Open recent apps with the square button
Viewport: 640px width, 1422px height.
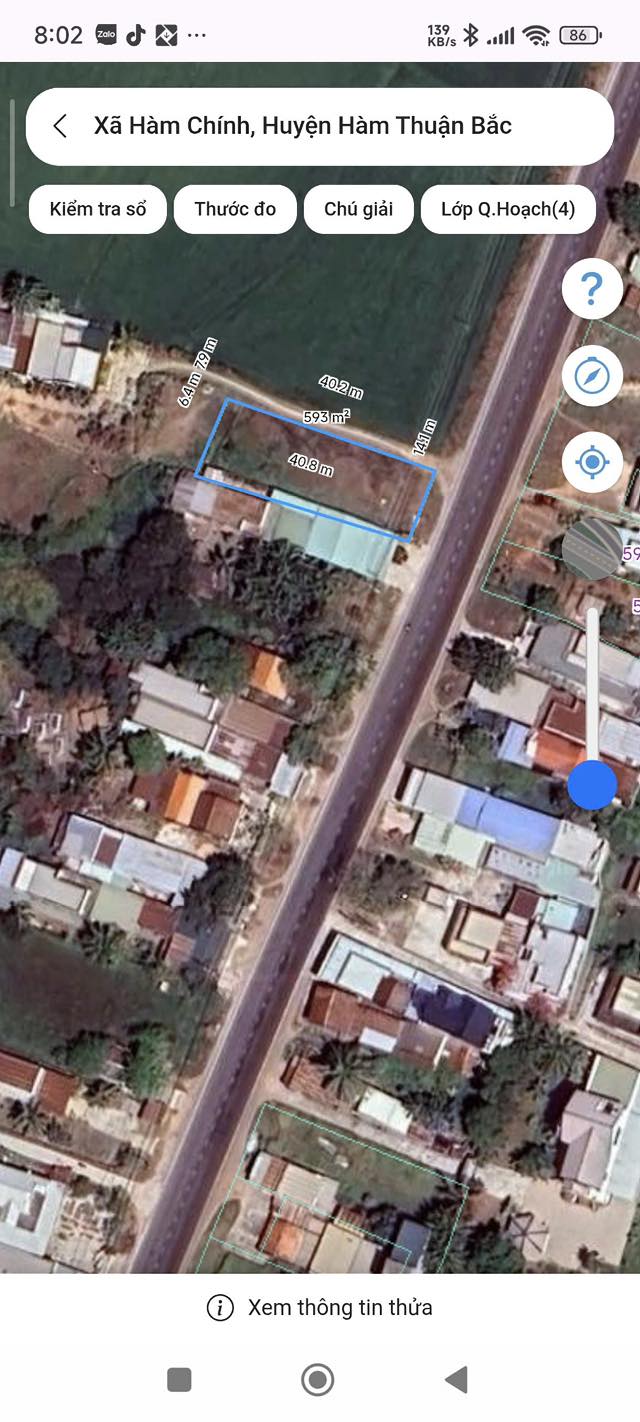[x=179, y=1380]
